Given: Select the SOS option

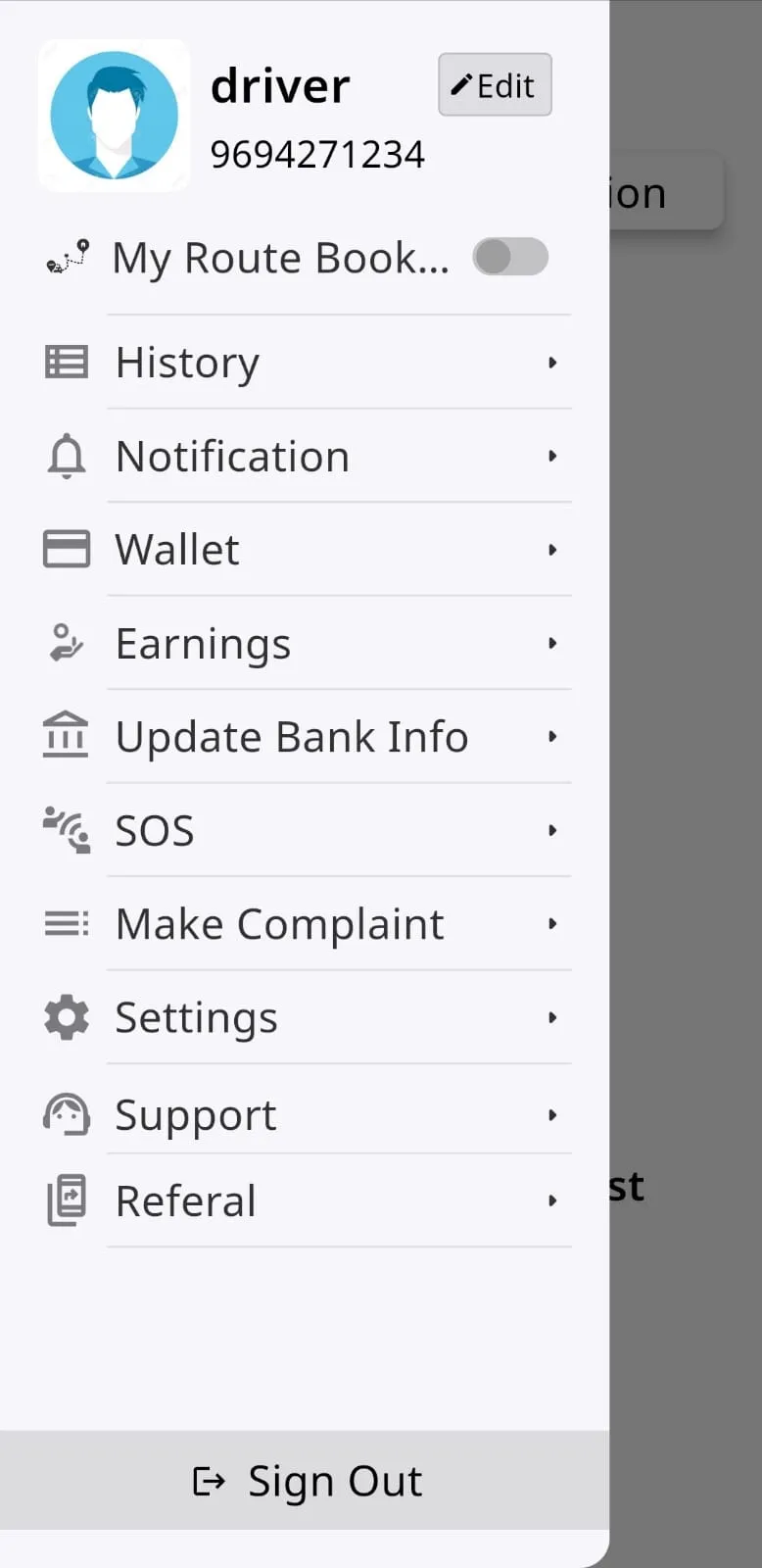Looking at the screenshot, I should point(304,831).
